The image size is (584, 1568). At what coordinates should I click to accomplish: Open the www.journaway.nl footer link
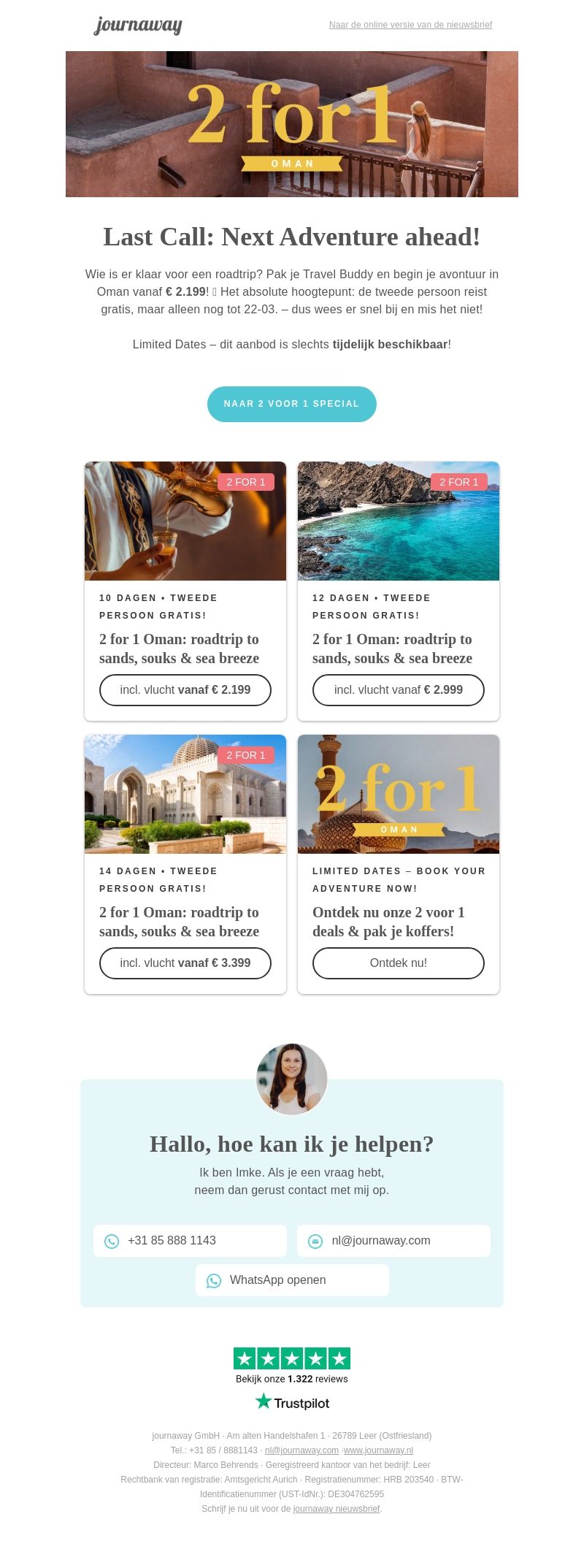click(378, 1450)
